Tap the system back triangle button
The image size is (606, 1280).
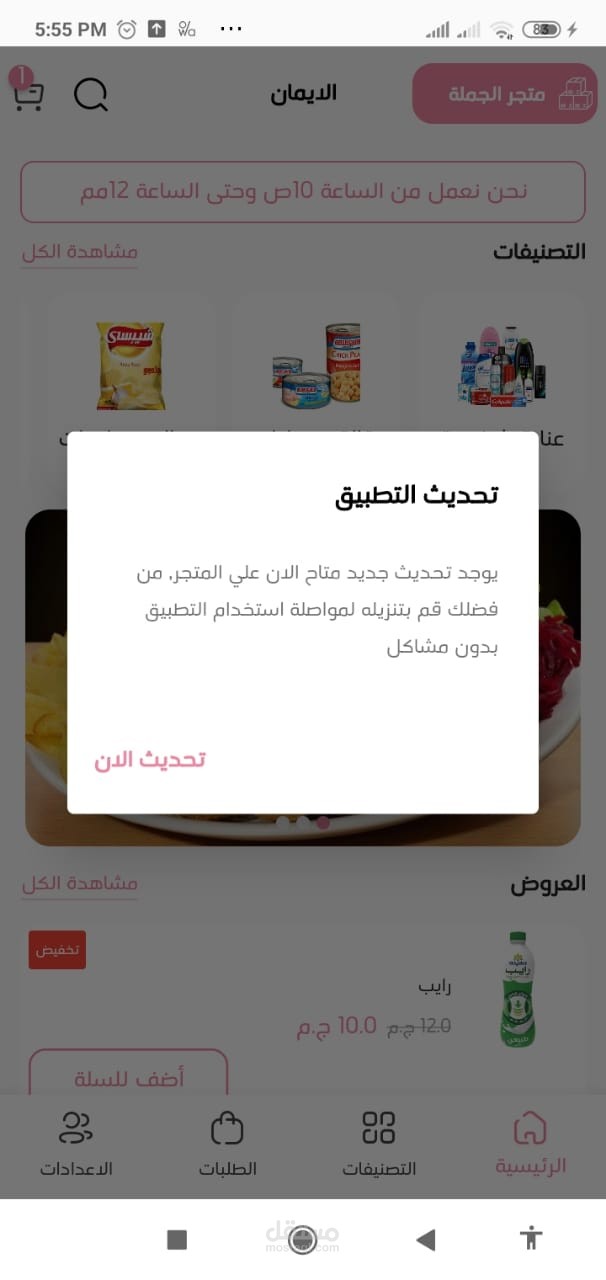[426, 1240]
